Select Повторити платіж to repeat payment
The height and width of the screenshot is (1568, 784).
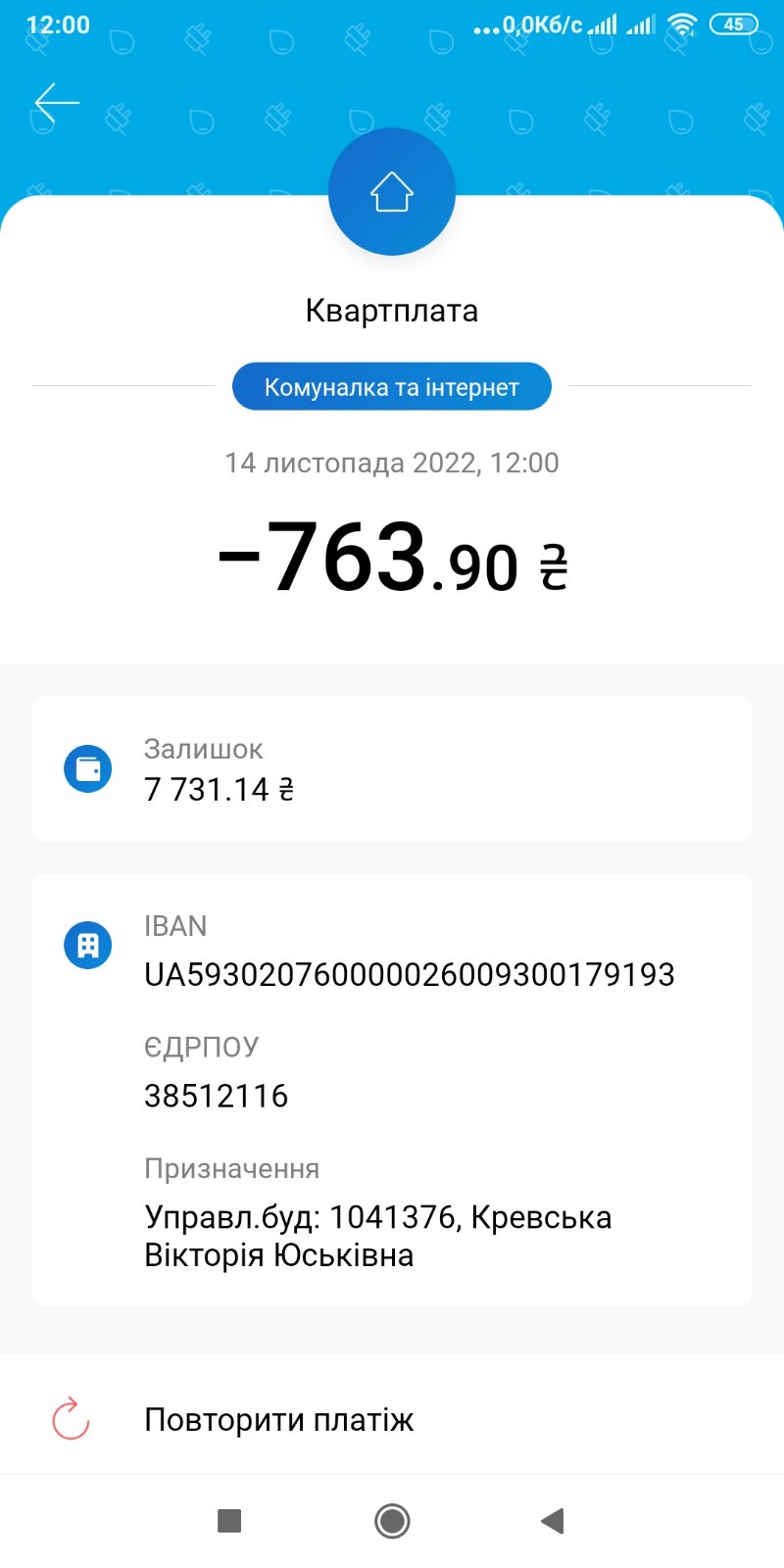click(279, 1419)
